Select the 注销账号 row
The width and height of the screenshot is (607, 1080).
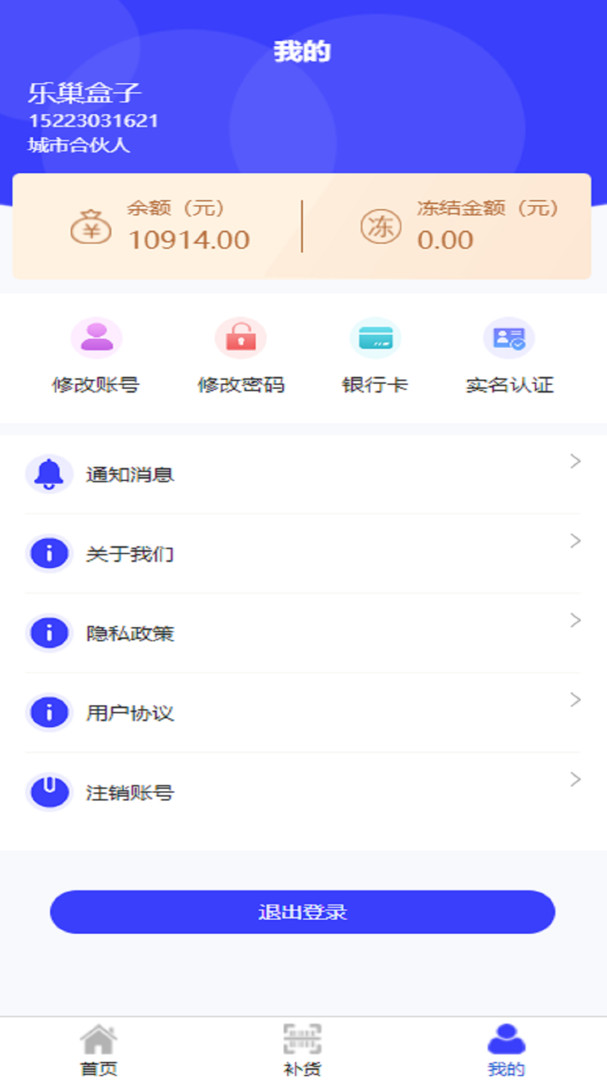(303, 792)
